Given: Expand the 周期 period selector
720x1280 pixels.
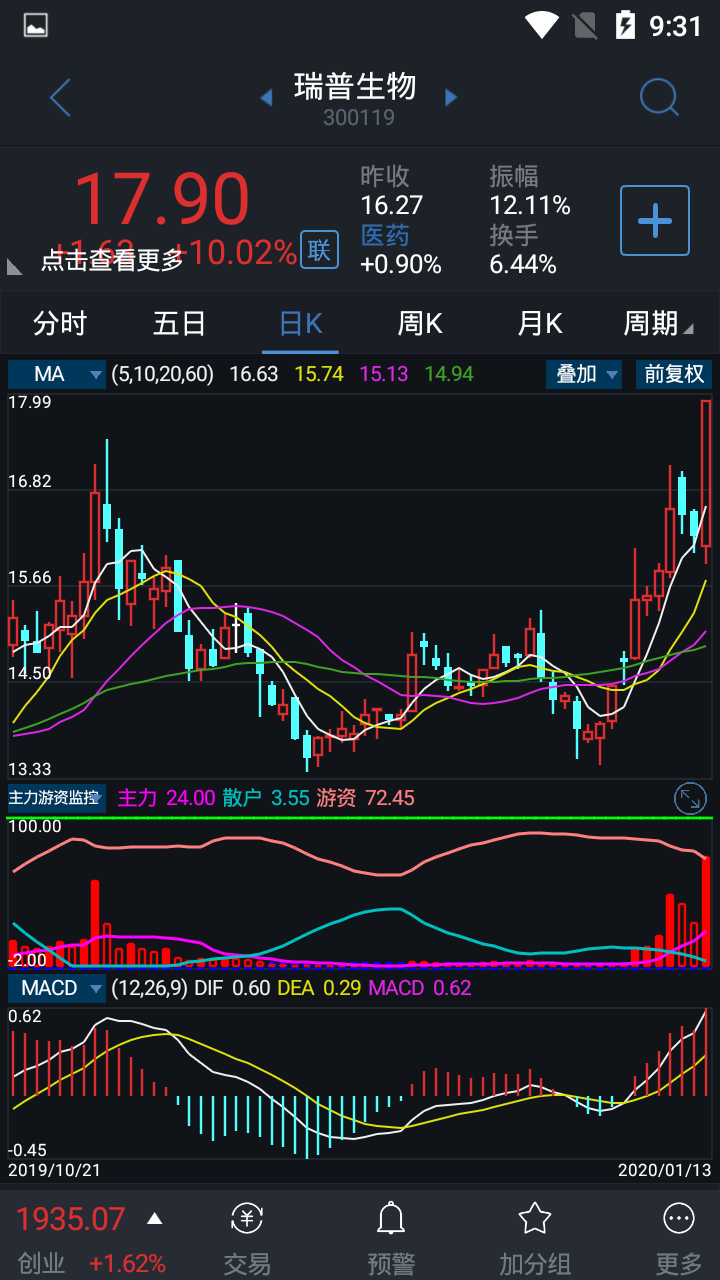Looking at the screenshot, I should pos(657,324).
